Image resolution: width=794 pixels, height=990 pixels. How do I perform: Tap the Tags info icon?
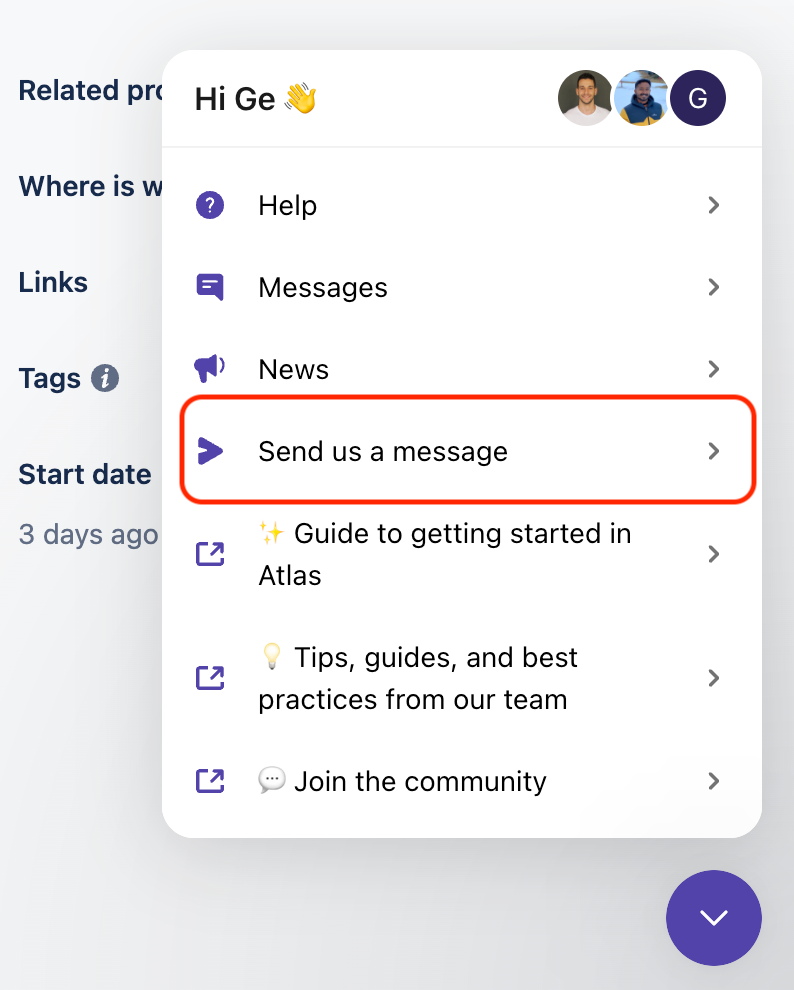click(x=105, y=379)
